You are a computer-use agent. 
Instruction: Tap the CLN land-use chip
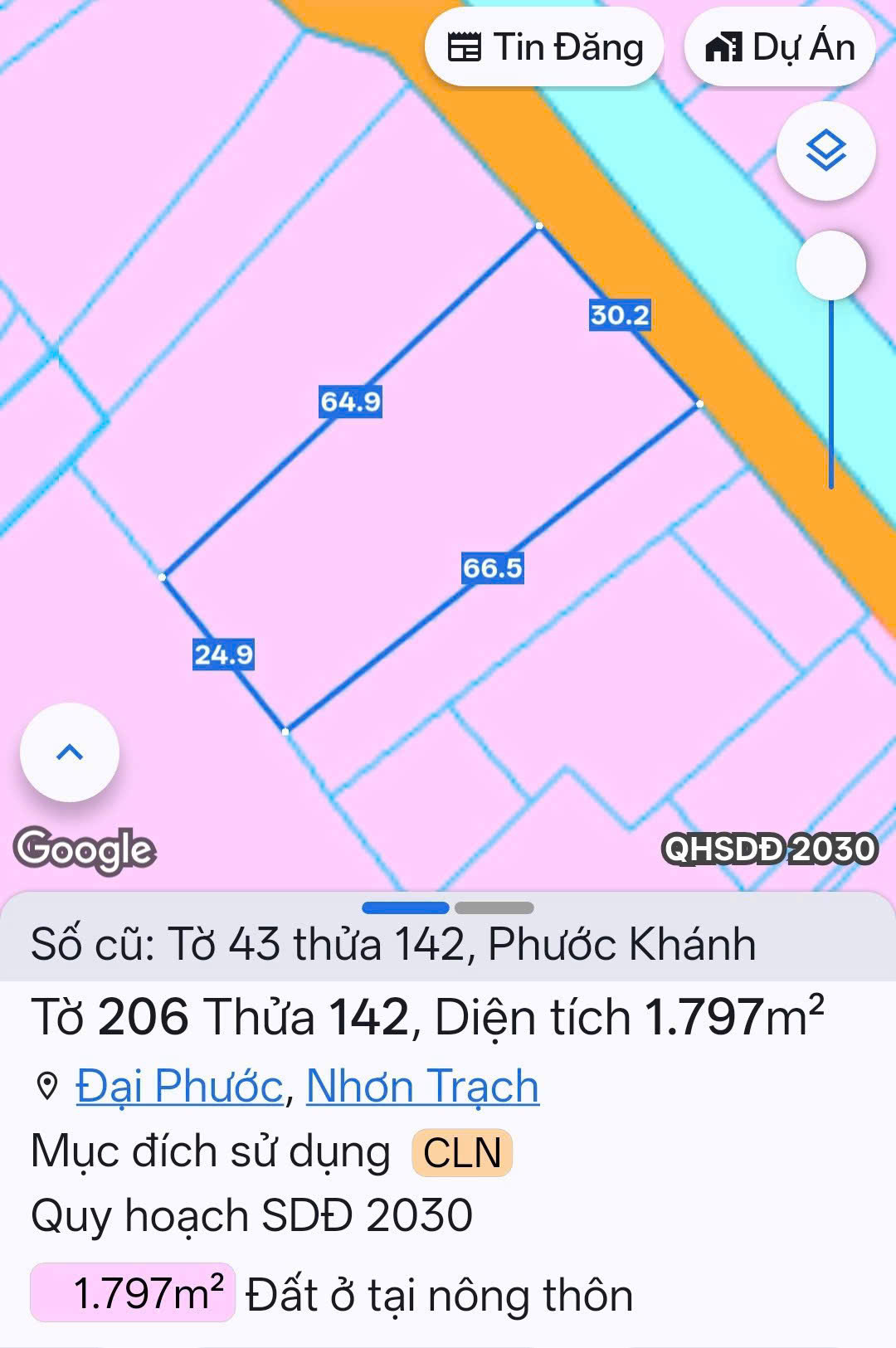pos(462,1152)
